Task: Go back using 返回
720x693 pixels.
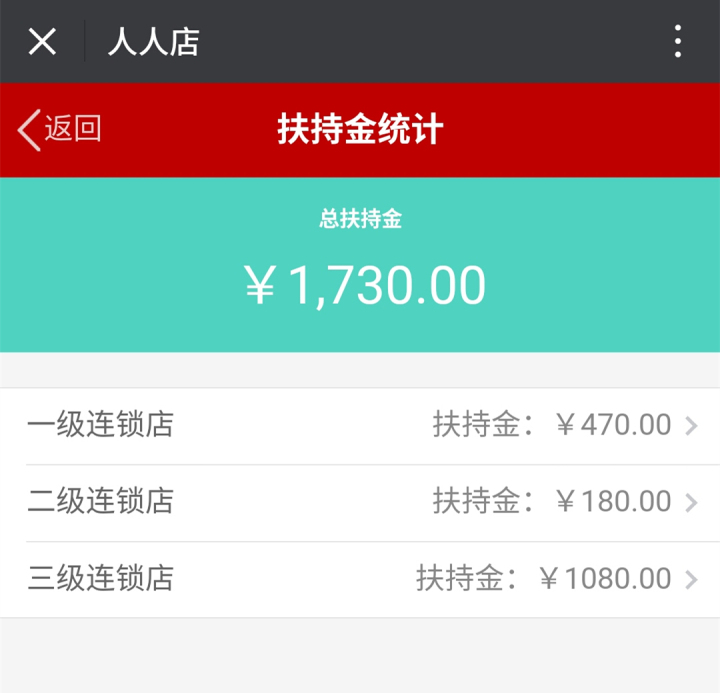Action: (x=60, y=129)
